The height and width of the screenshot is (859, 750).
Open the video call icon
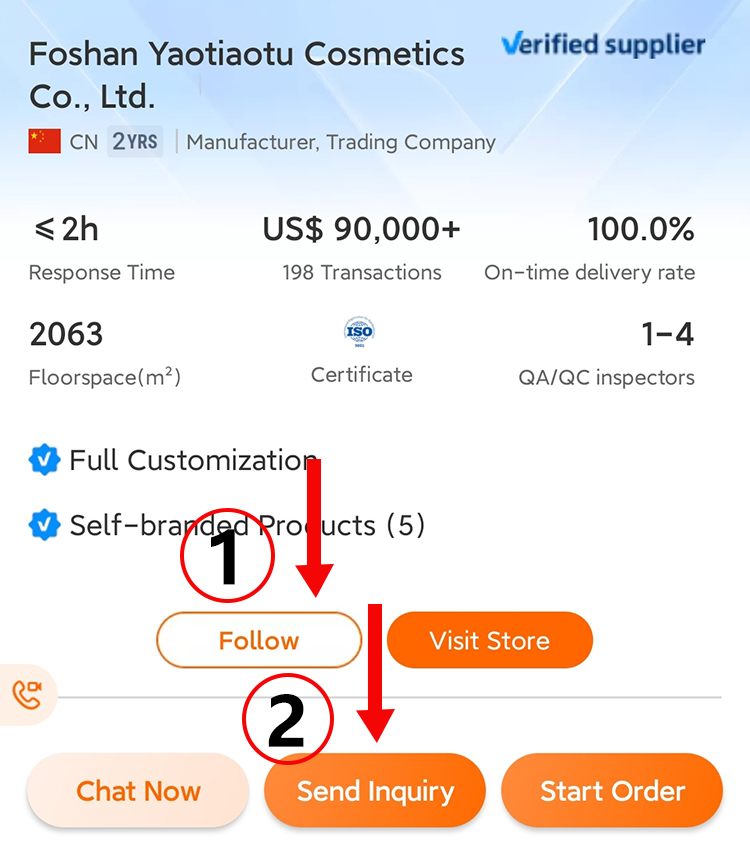27,694
